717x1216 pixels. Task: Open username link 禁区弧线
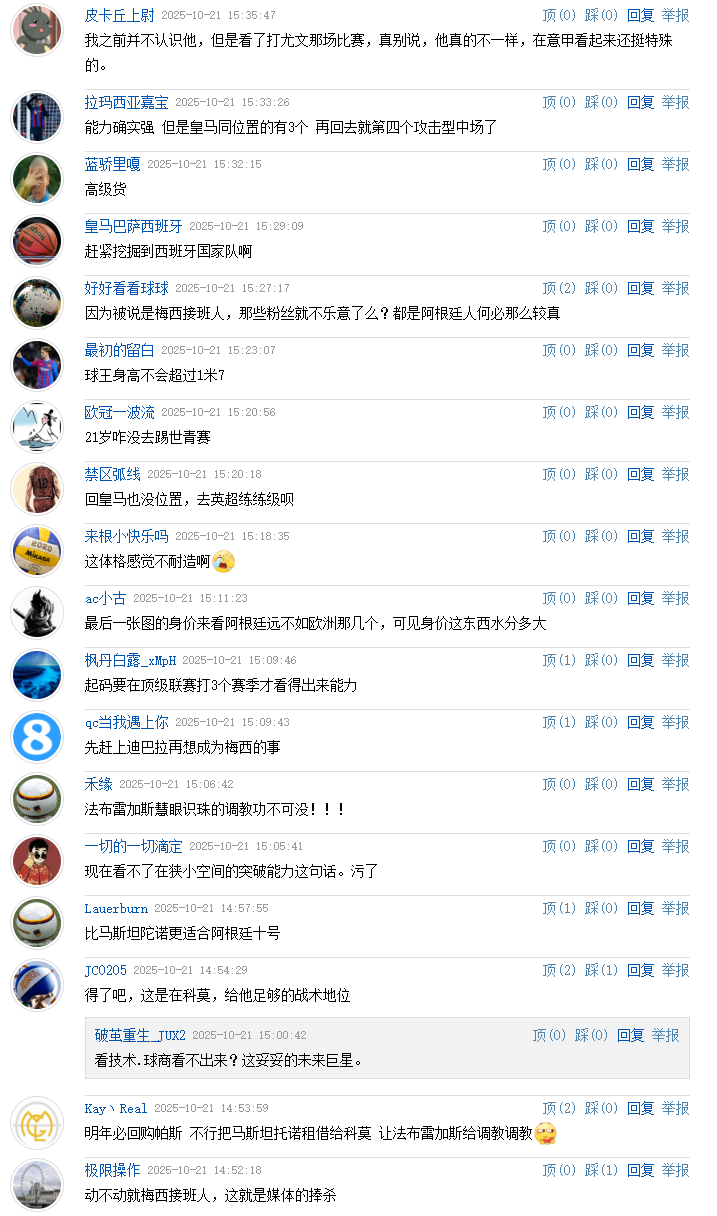112,474
